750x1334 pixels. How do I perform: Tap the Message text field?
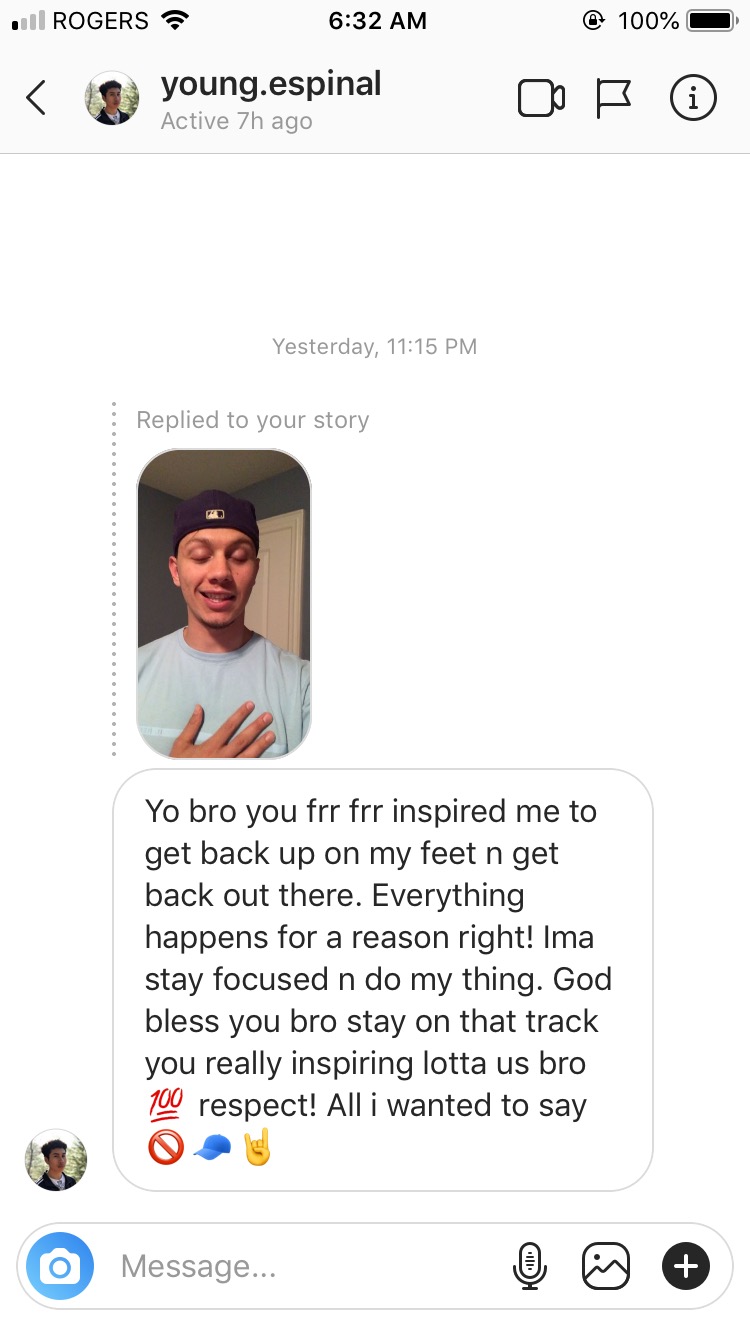click(x=300, y=1267)
